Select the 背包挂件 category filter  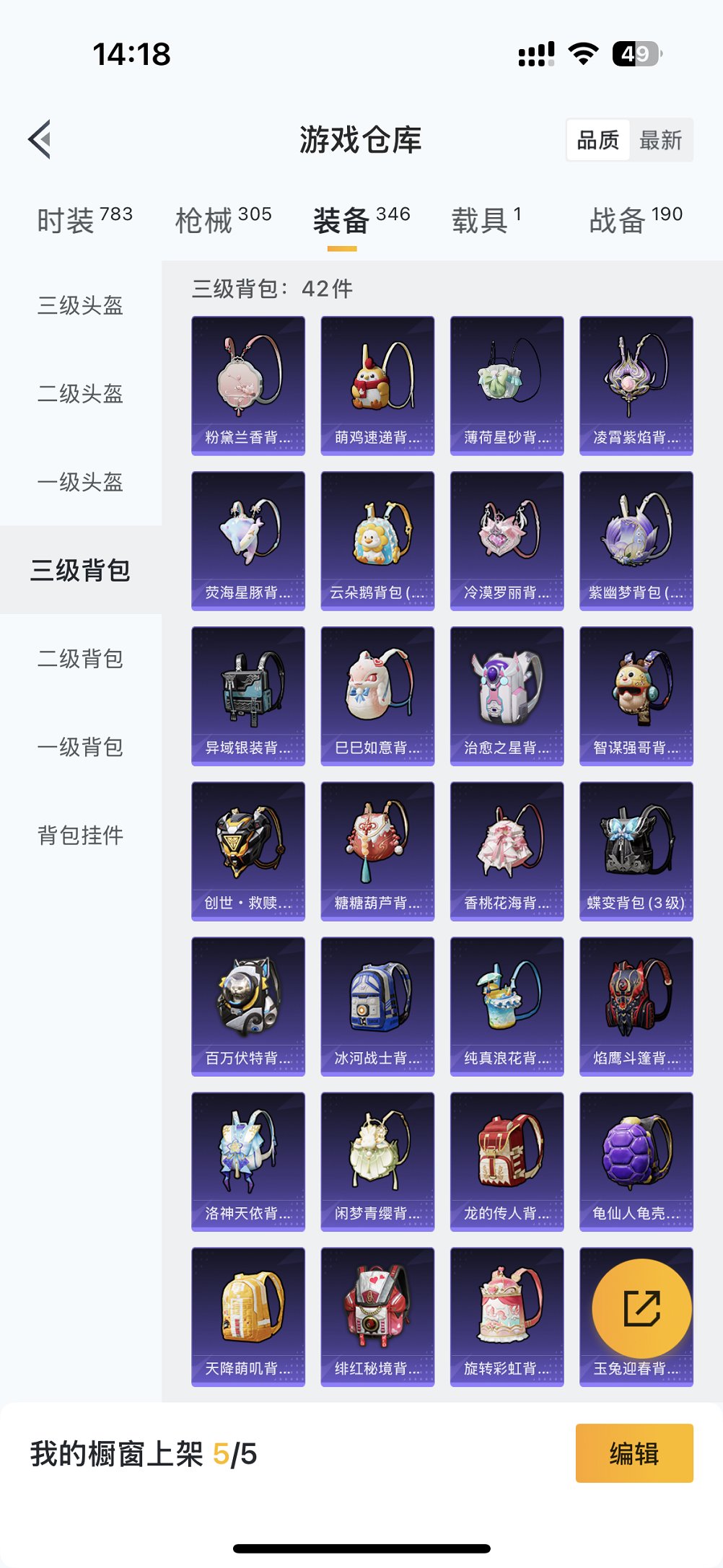(x=81, y=836)
